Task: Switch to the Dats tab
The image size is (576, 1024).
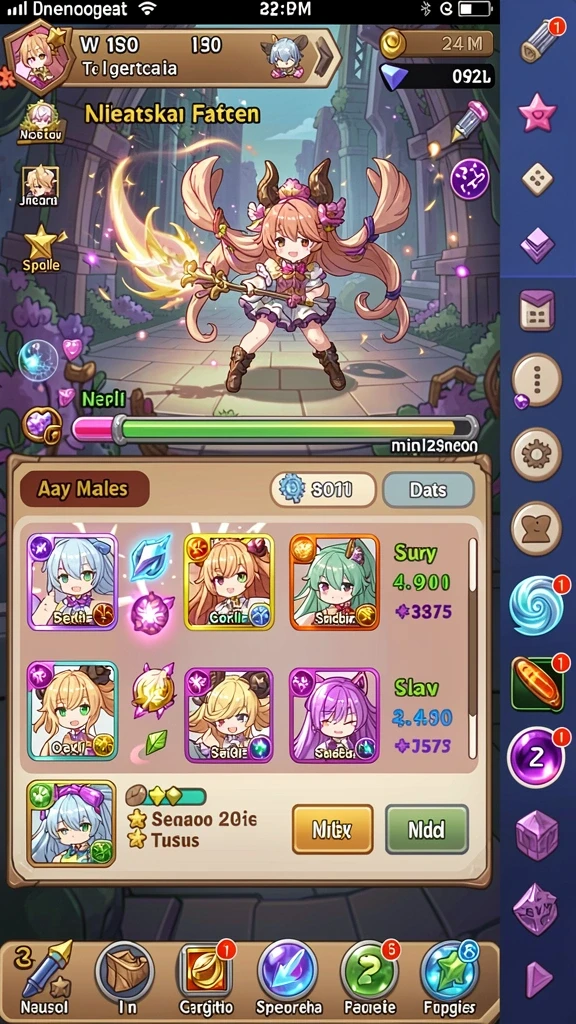Action: click(x=428, y=490)
